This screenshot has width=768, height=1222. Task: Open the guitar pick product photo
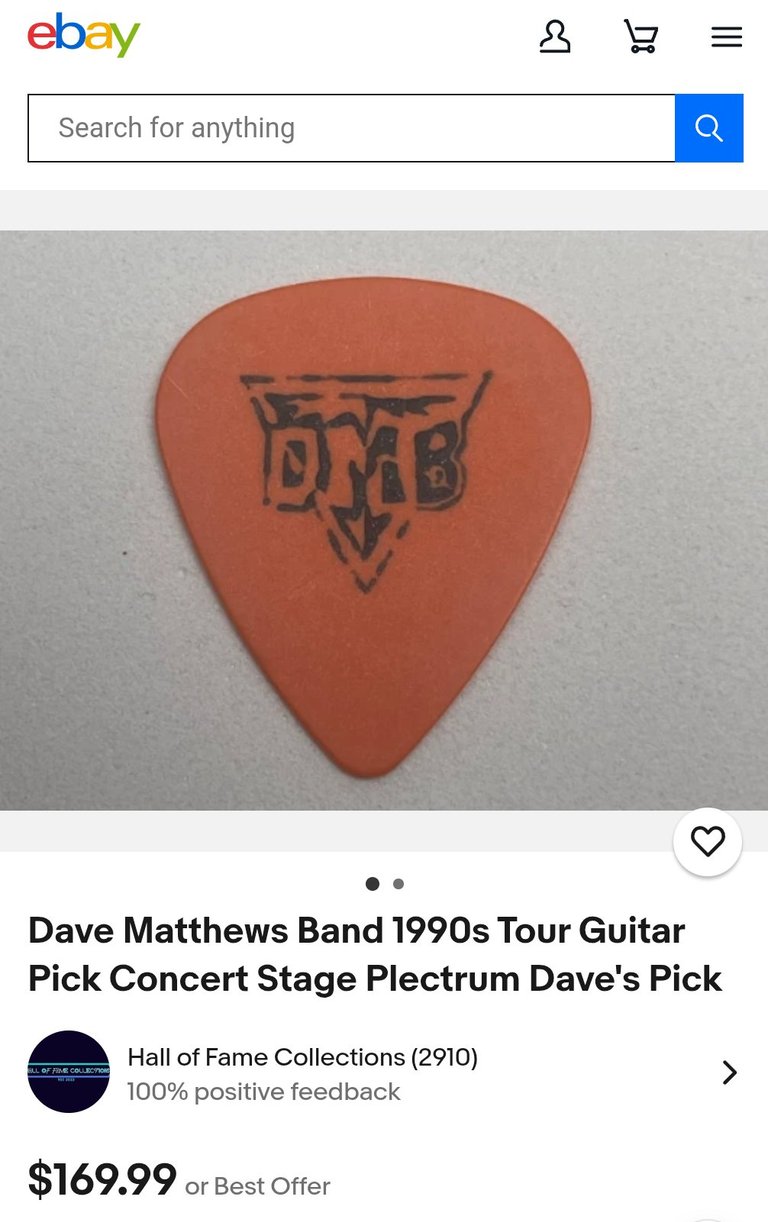pos(384,520)
